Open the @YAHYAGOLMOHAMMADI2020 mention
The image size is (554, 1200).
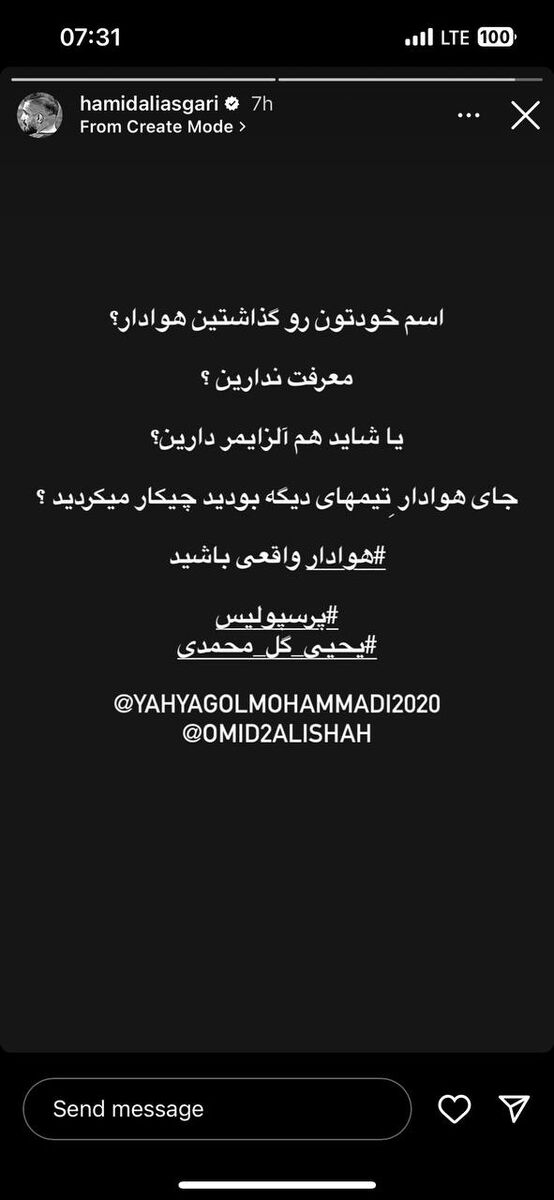[277, 705]
